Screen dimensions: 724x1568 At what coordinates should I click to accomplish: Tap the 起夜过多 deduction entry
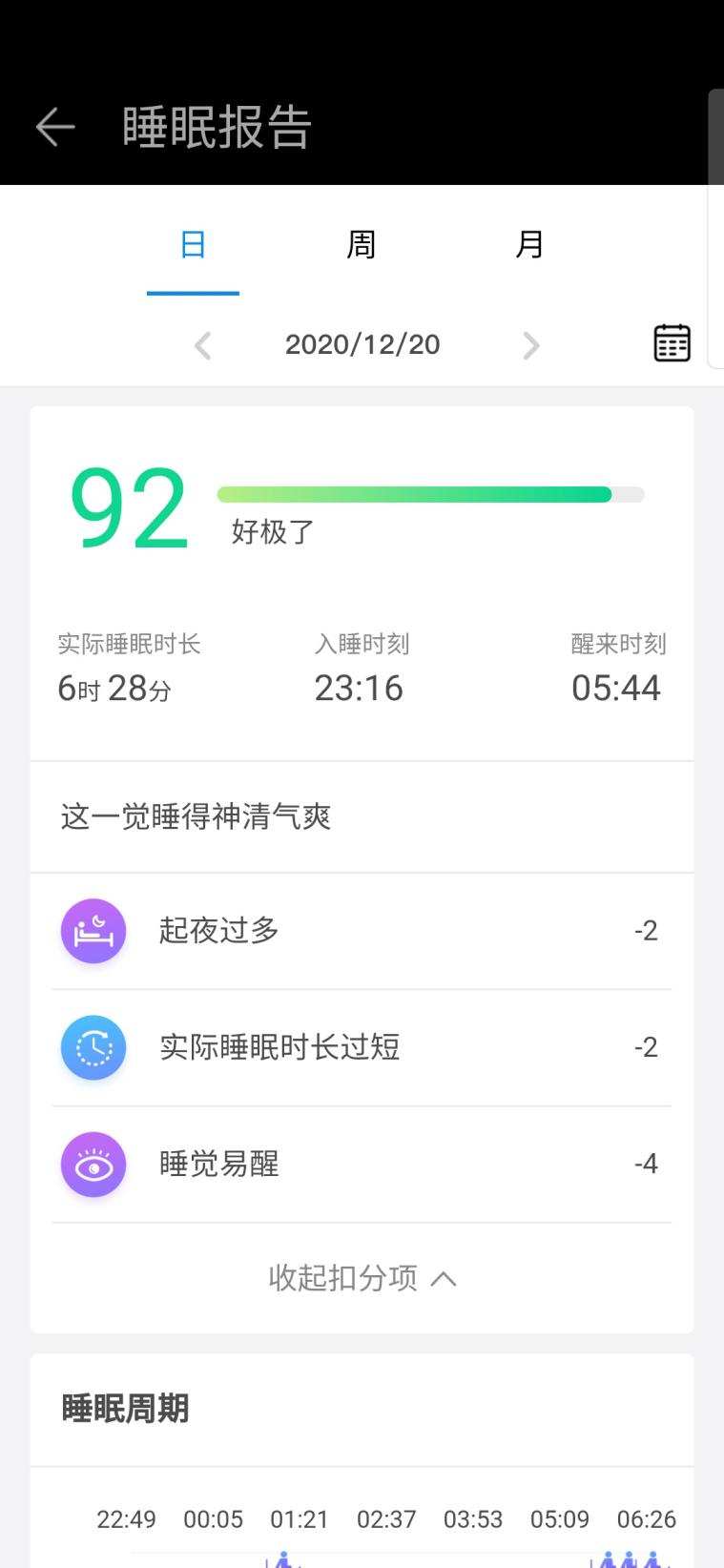362,930
